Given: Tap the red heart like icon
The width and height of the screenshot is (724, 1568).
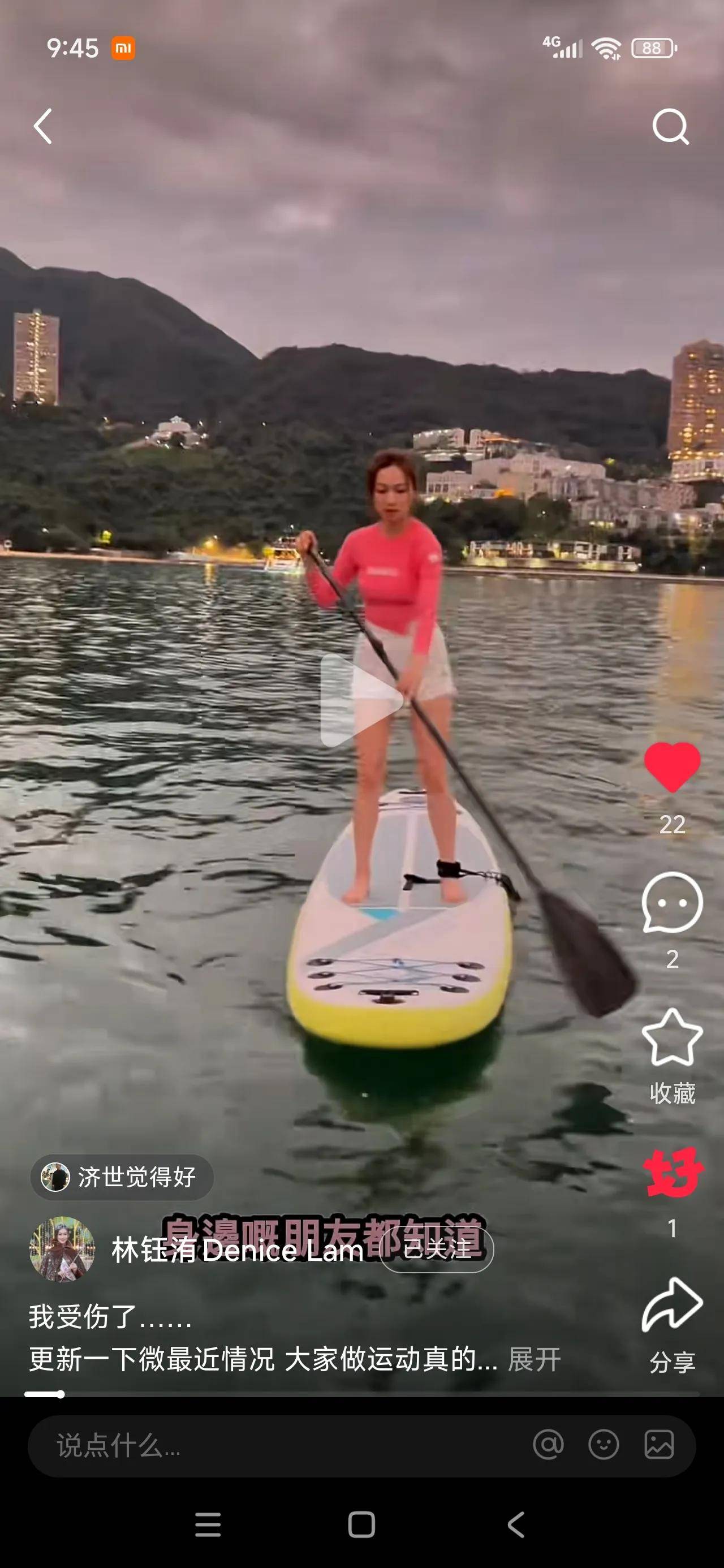Looking at the screenshot, I should click(672, 767).
